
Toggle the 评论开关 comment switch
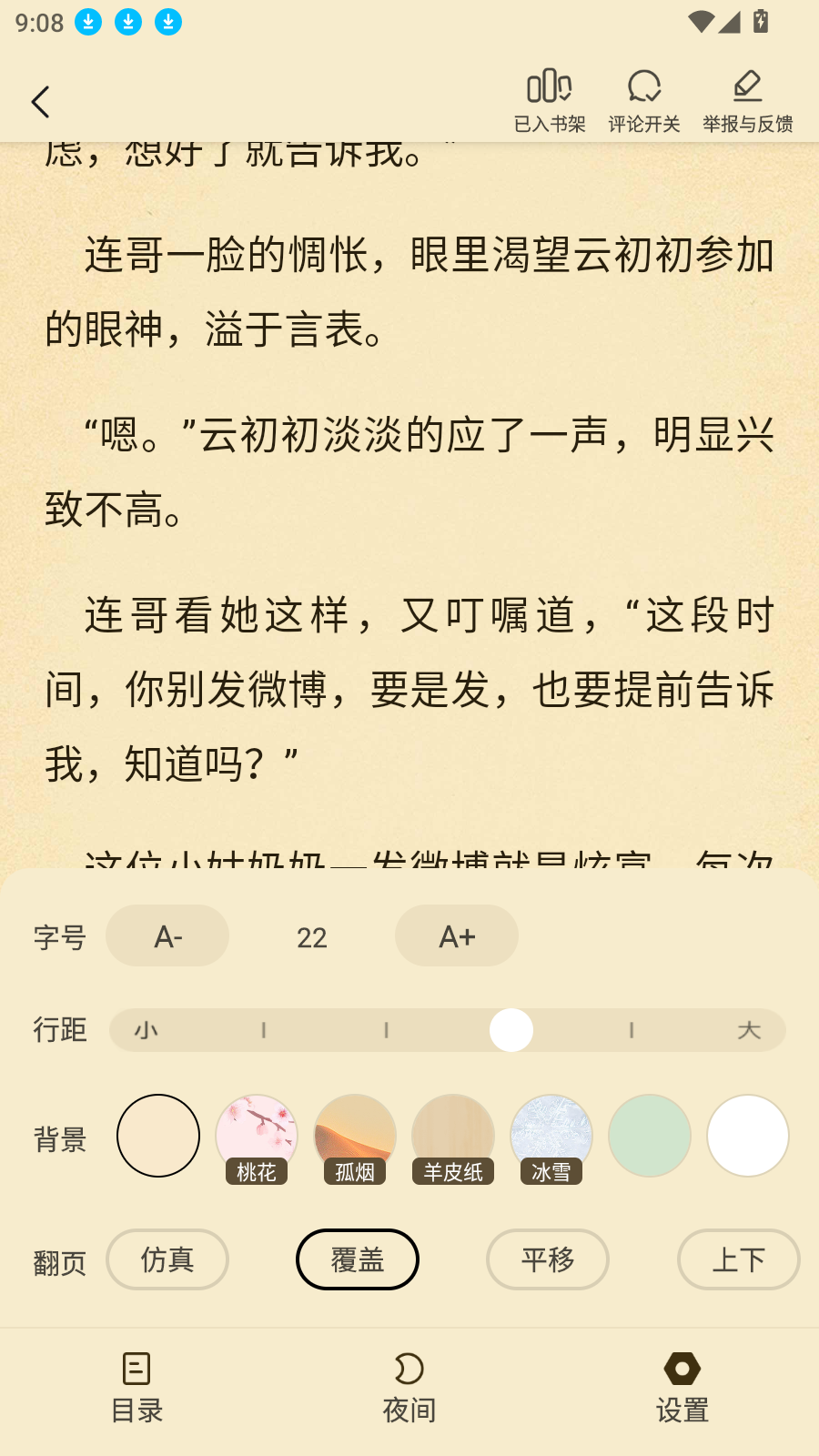pos(645,98)
